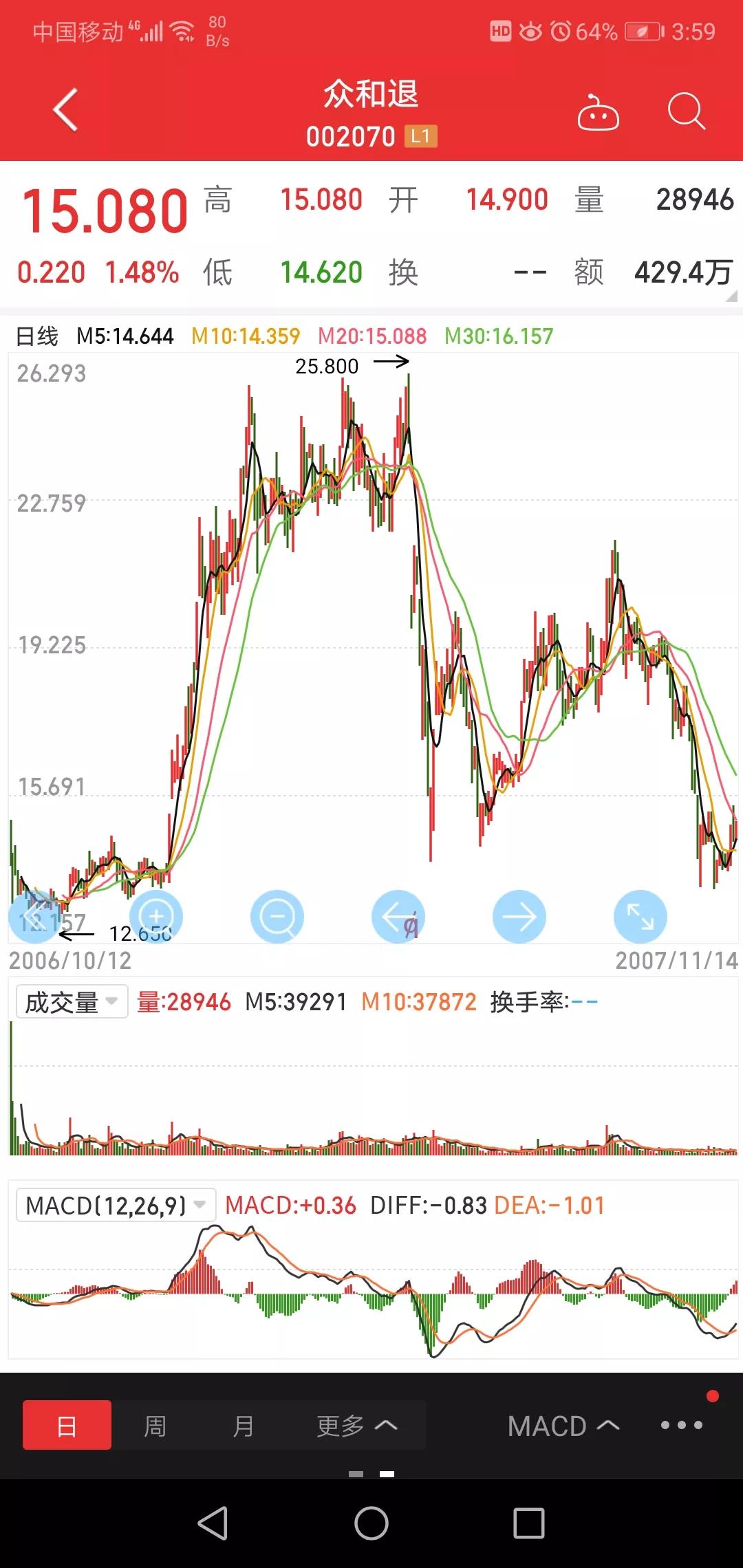Image resolution: width=743 pixels, height=1568 pixels.
Task: Pan the chart right with arrow icon
Action: (519, 916)
